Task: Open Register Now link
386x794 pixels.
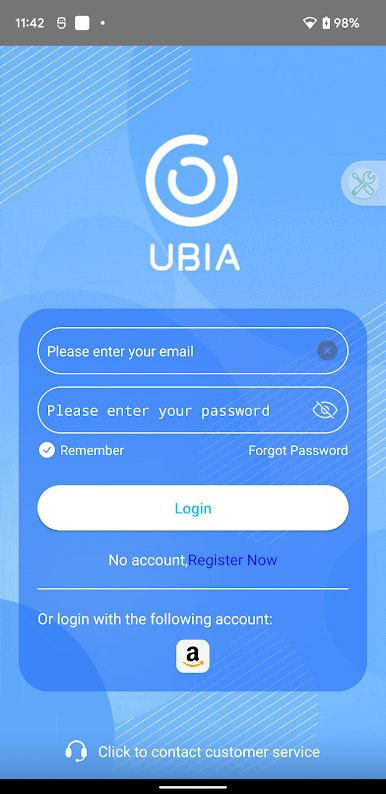Action: coord(233,560)
